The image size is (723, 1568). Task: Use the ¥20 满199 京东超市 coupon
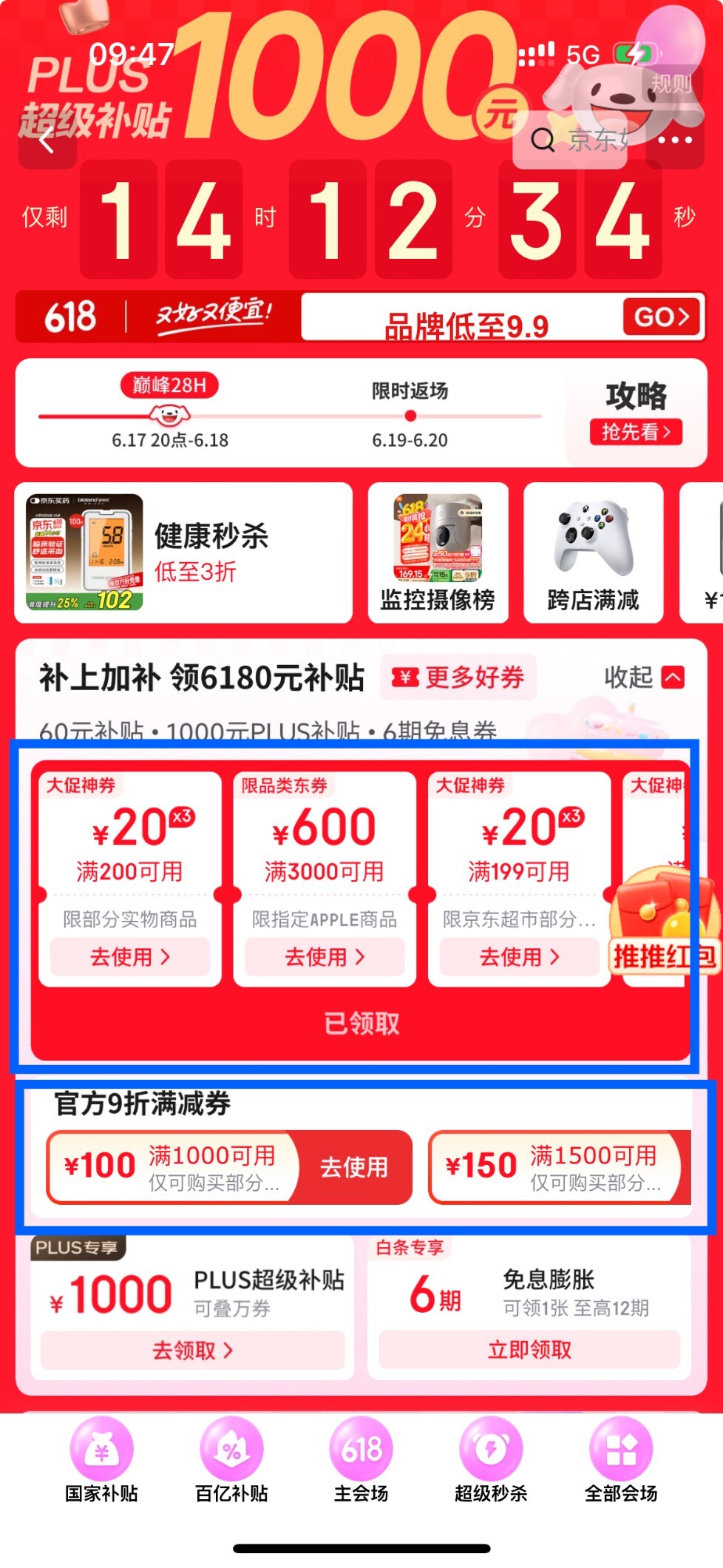click(519, 956)
